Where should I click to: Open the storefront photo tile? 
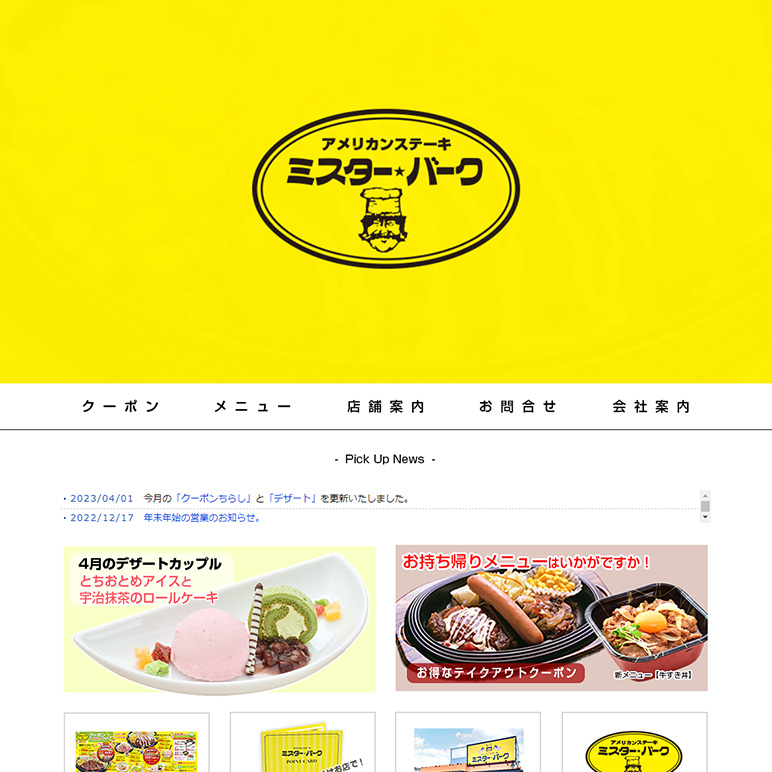[468, 745]
